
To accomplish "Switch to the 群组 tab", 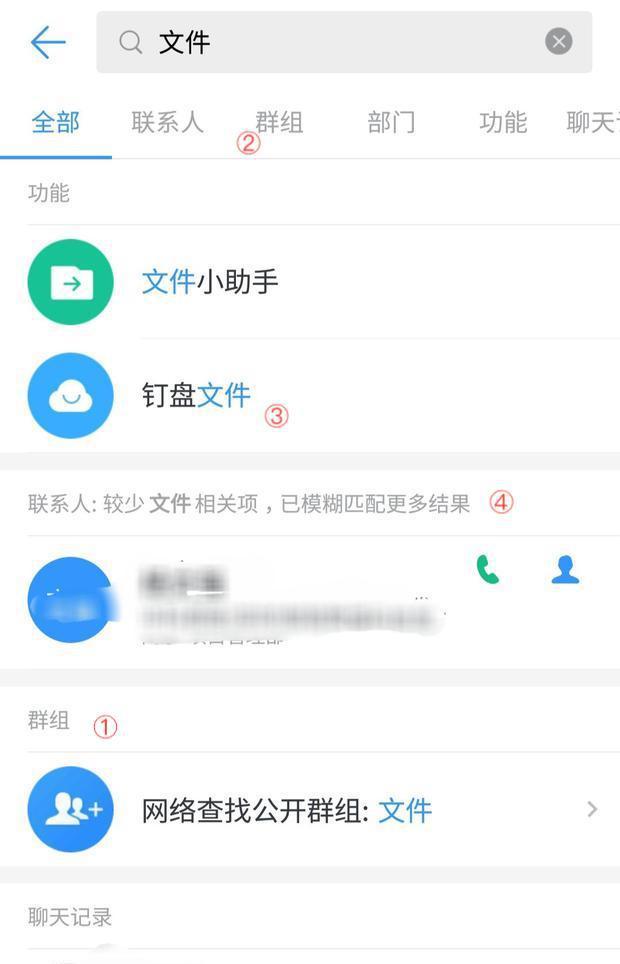I will 279,122.
